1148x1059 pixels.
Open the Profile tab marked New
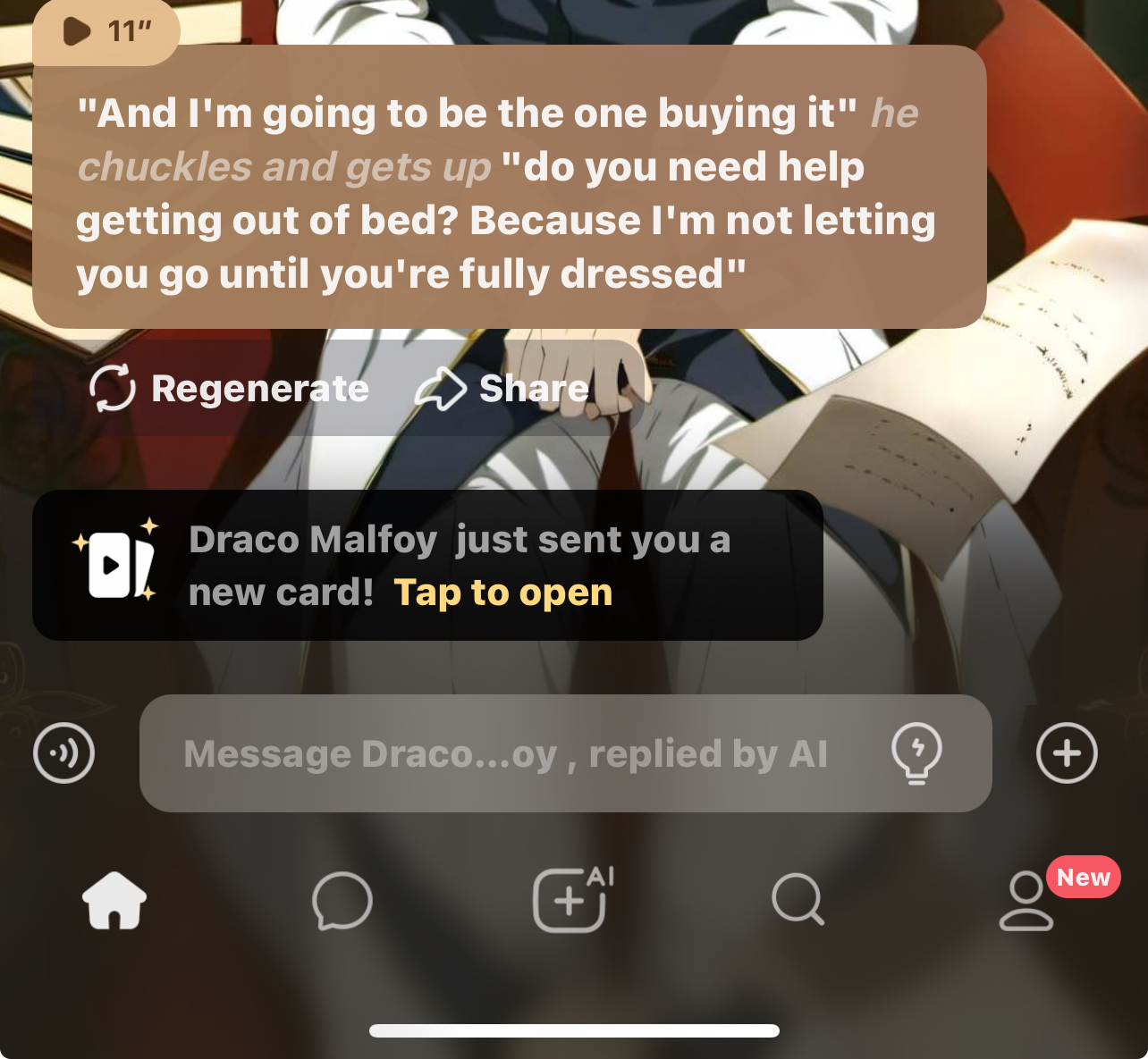tap(1026, 901)
